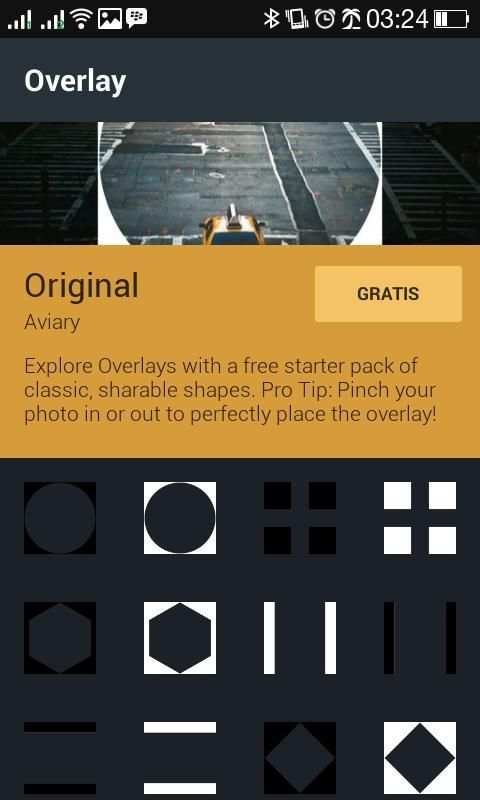Select the black vertical bars overlay

tap(420, 638)
